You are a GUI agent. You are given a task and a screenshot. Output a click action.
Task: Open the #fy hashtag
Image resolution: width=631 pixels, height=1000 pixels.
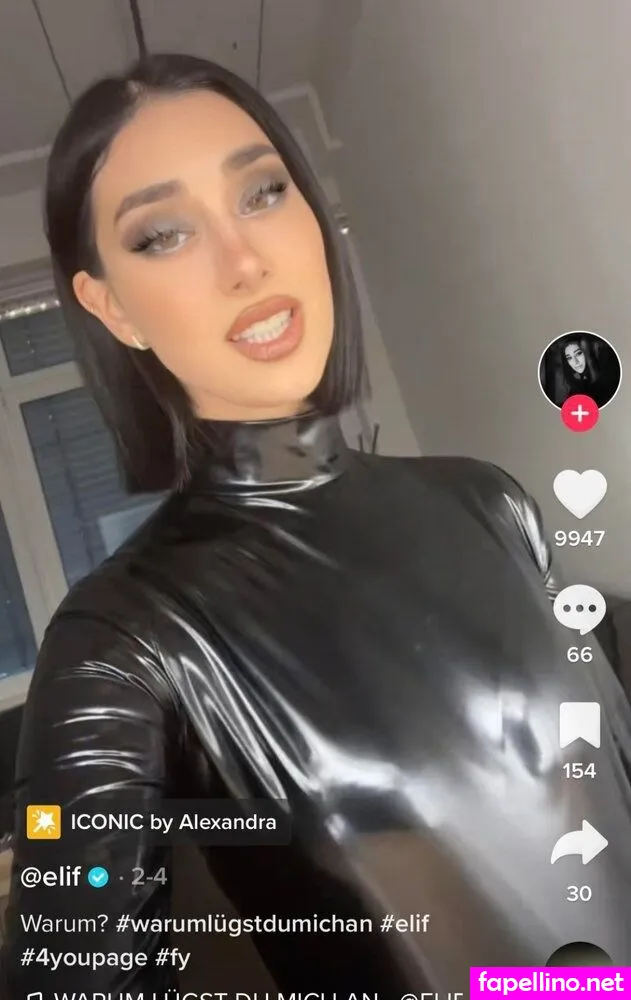coord(172,956)
